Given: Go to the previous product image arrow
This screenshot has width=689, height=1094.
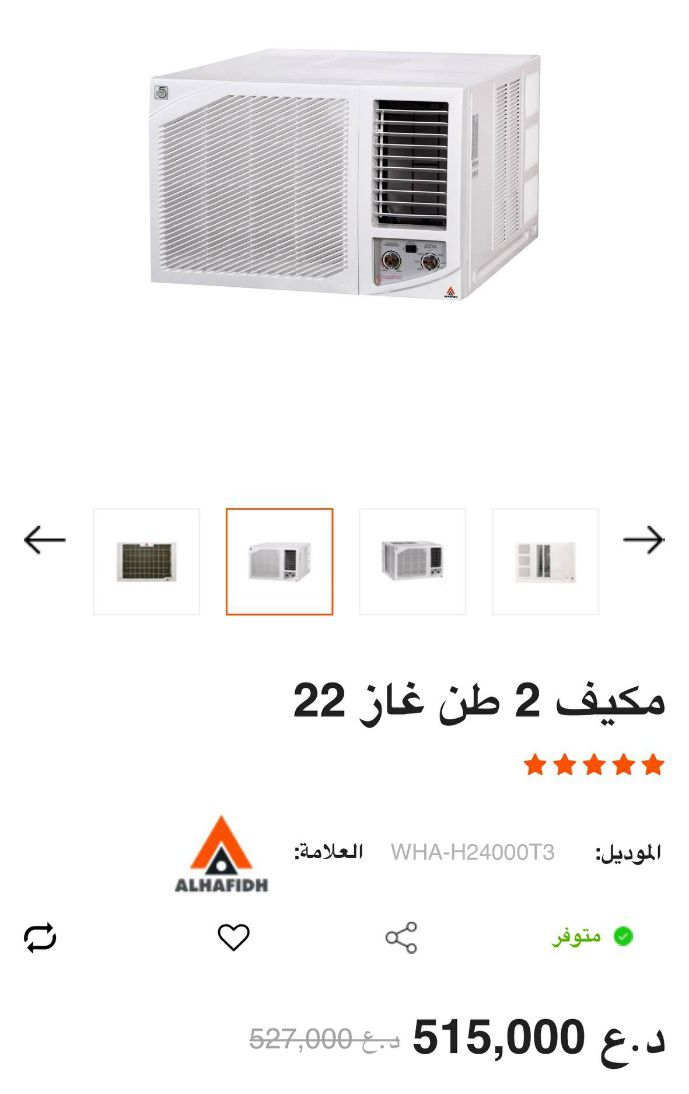Looking at the screenshot, I should coord(44,540).
